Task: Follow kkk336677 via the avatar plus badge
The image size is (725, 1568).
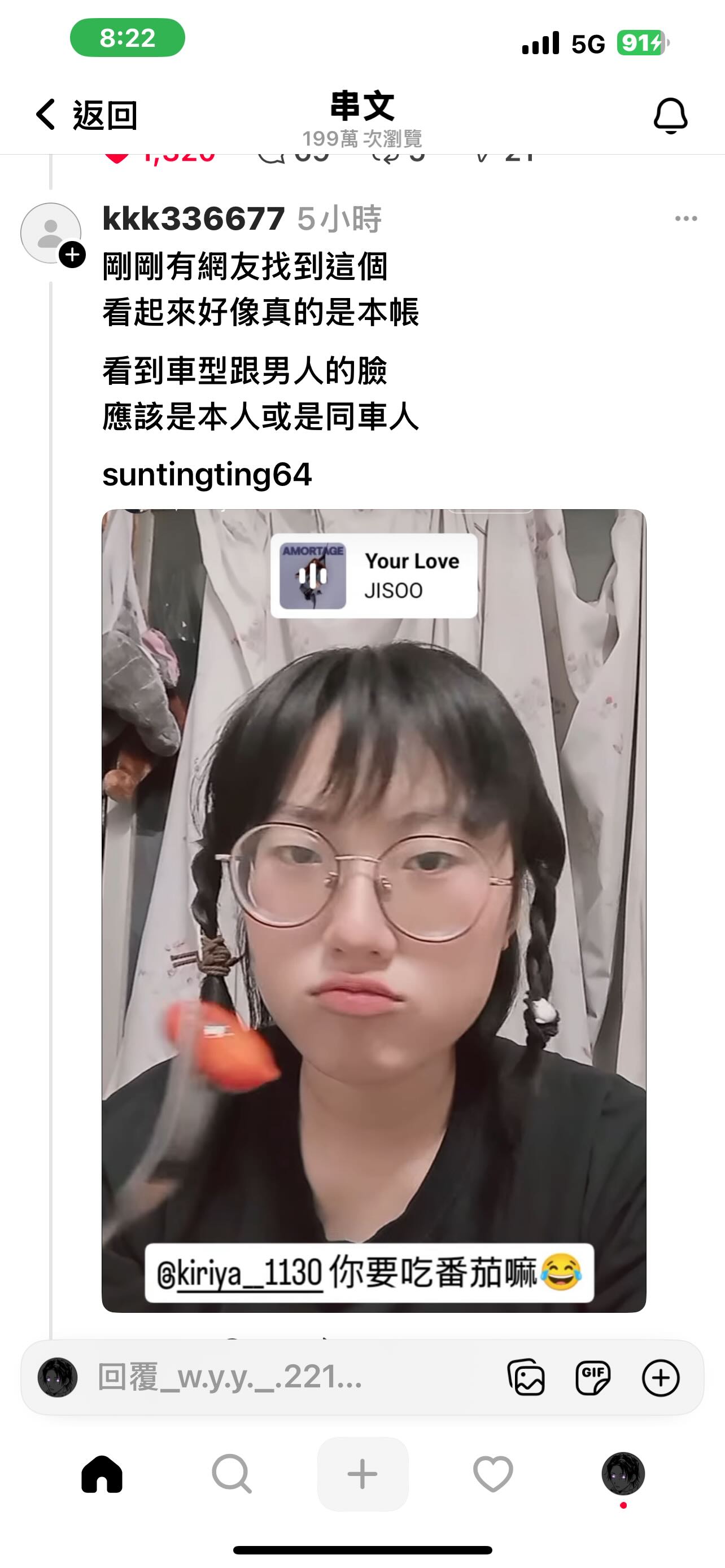Action: (x=72, y=255)
